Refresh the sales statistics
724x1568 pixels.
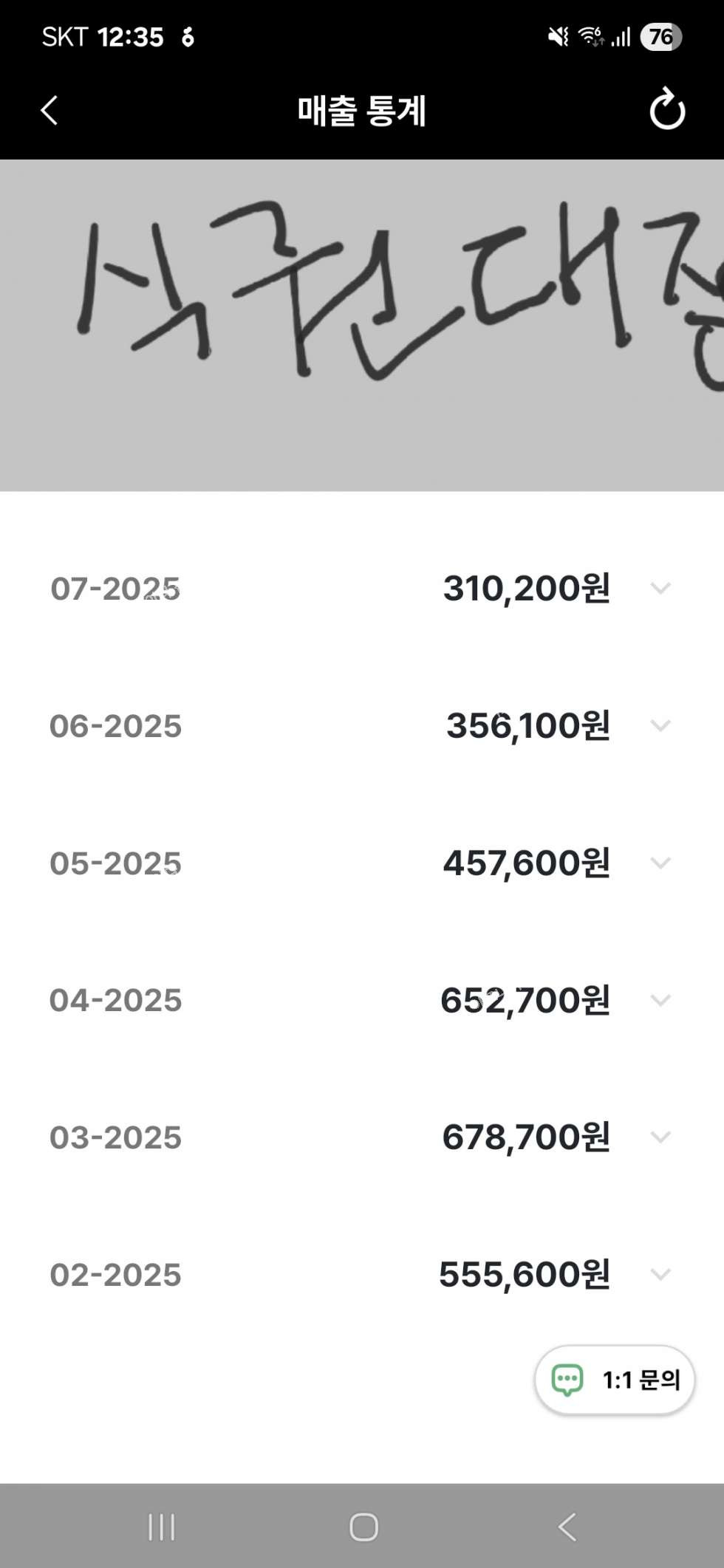[x=666, y=110]
